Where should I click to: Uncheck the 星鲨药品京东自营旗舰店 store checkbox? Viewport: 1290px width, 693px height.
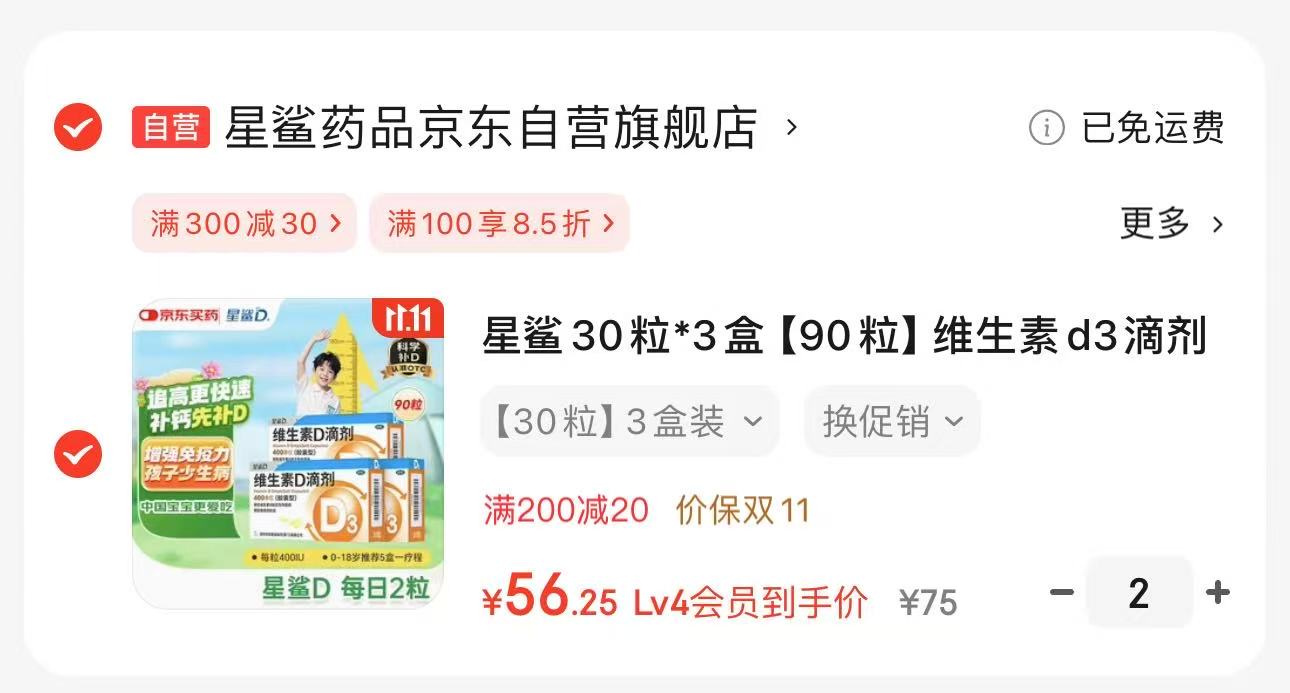[x=77, y=128]
